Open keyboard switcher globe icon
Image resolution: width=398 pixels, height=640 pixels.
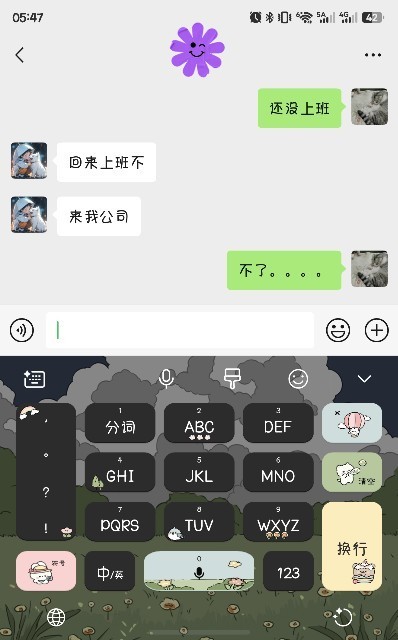click(56, 617)
